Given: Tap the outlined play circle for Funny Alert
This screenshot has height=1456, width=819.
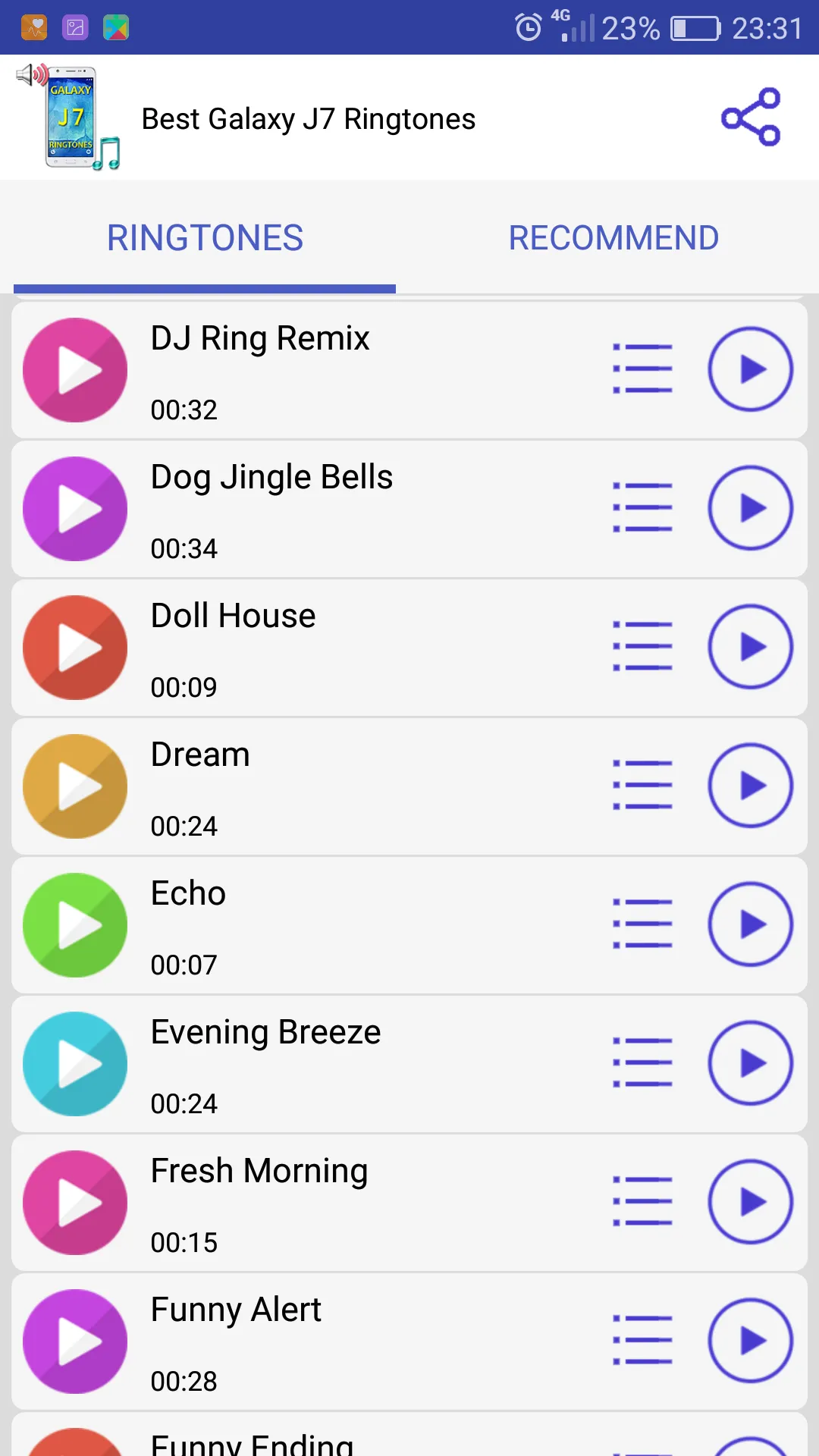Looking at the screenshot, I should [x=751, y=1341].
